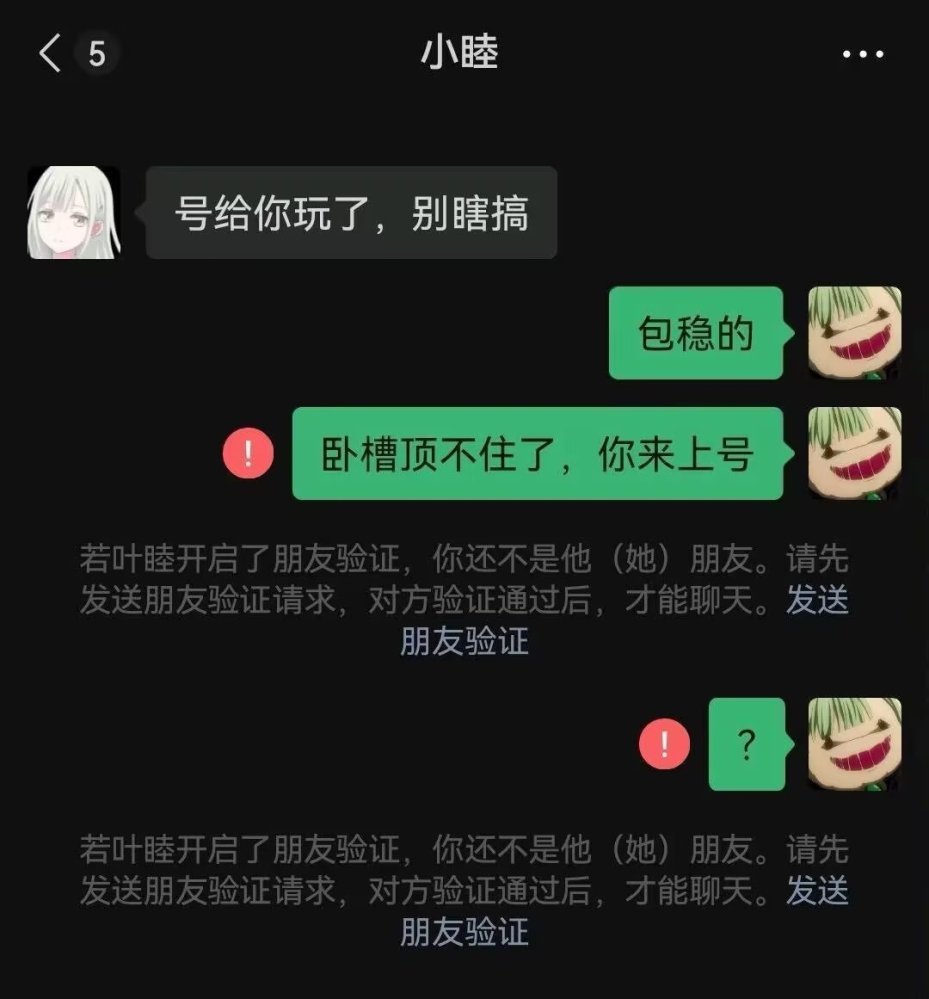929x999 pixels.
Task: Click the red resend icon beside "卧槽顶不住了" message
Action: [x=247, y=453]
